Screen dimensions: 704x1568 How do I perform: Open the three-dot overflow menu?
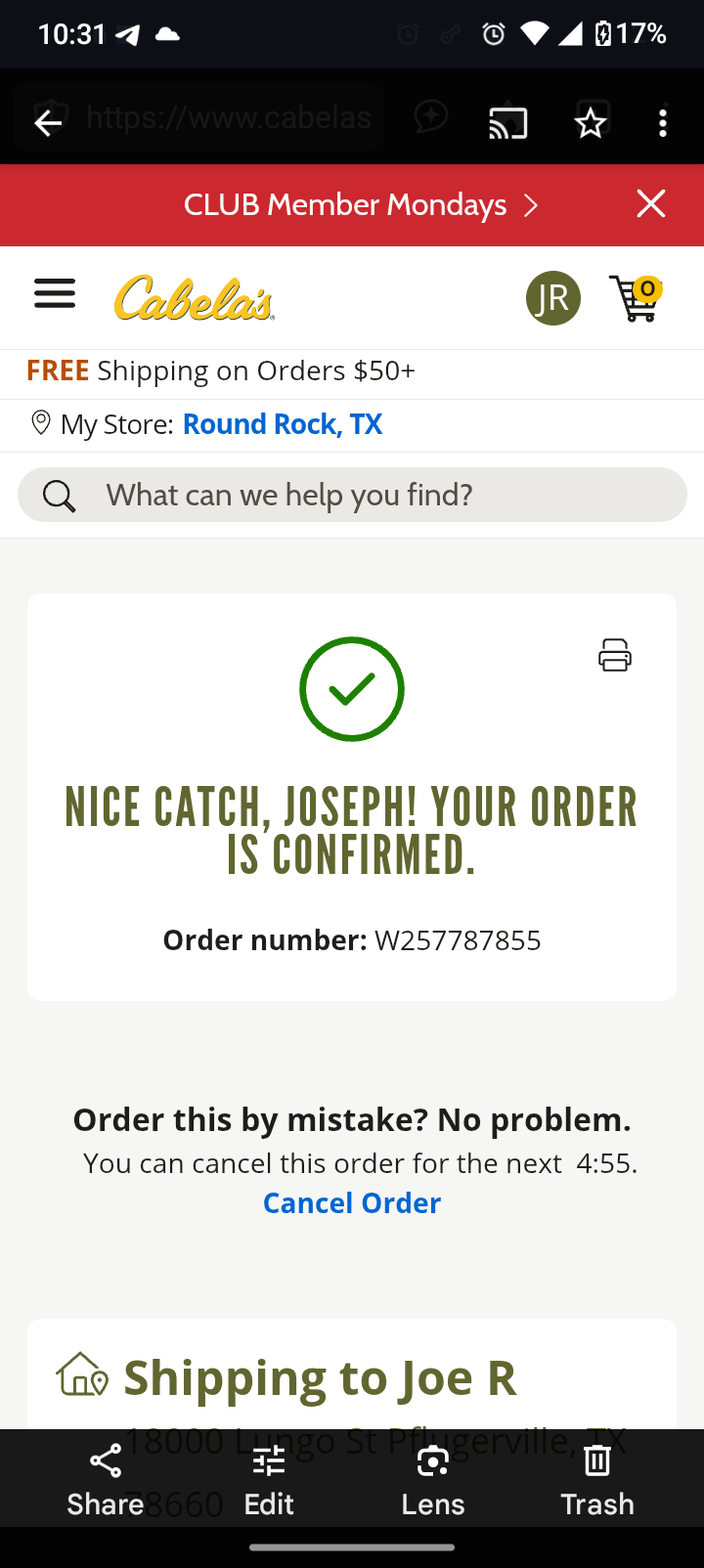(x=663, y=123)
